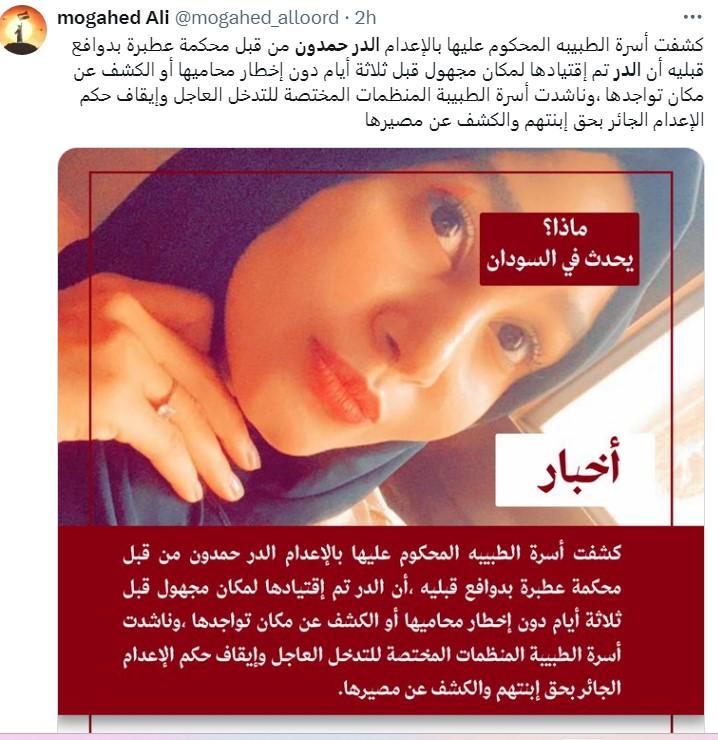Open the tweet's three-dot overflow menu
This screenshot has height=740, width=718.
tap(692, 17)
